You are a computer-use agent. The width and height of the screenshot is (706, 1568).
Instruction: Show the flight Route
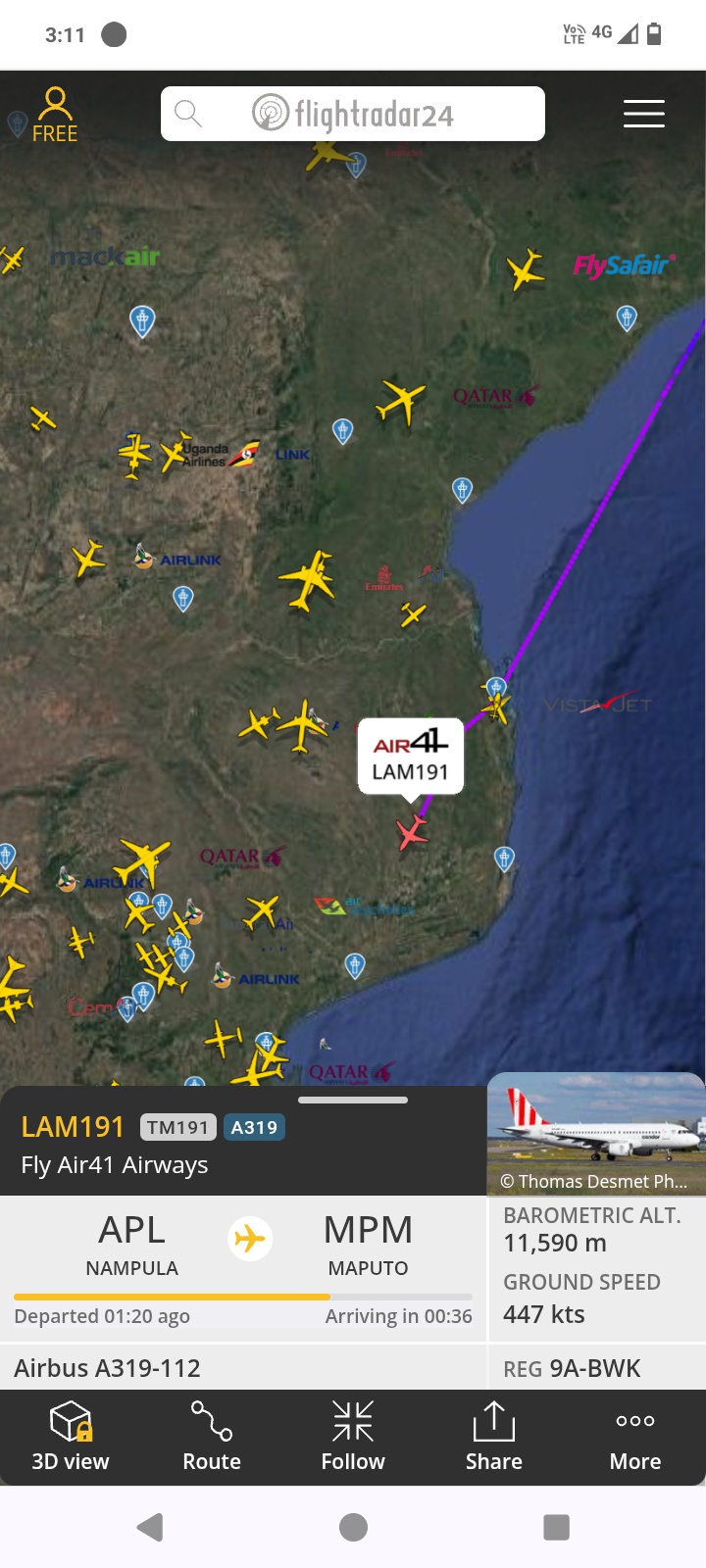pyautogui.click(x=212, y=1436)
